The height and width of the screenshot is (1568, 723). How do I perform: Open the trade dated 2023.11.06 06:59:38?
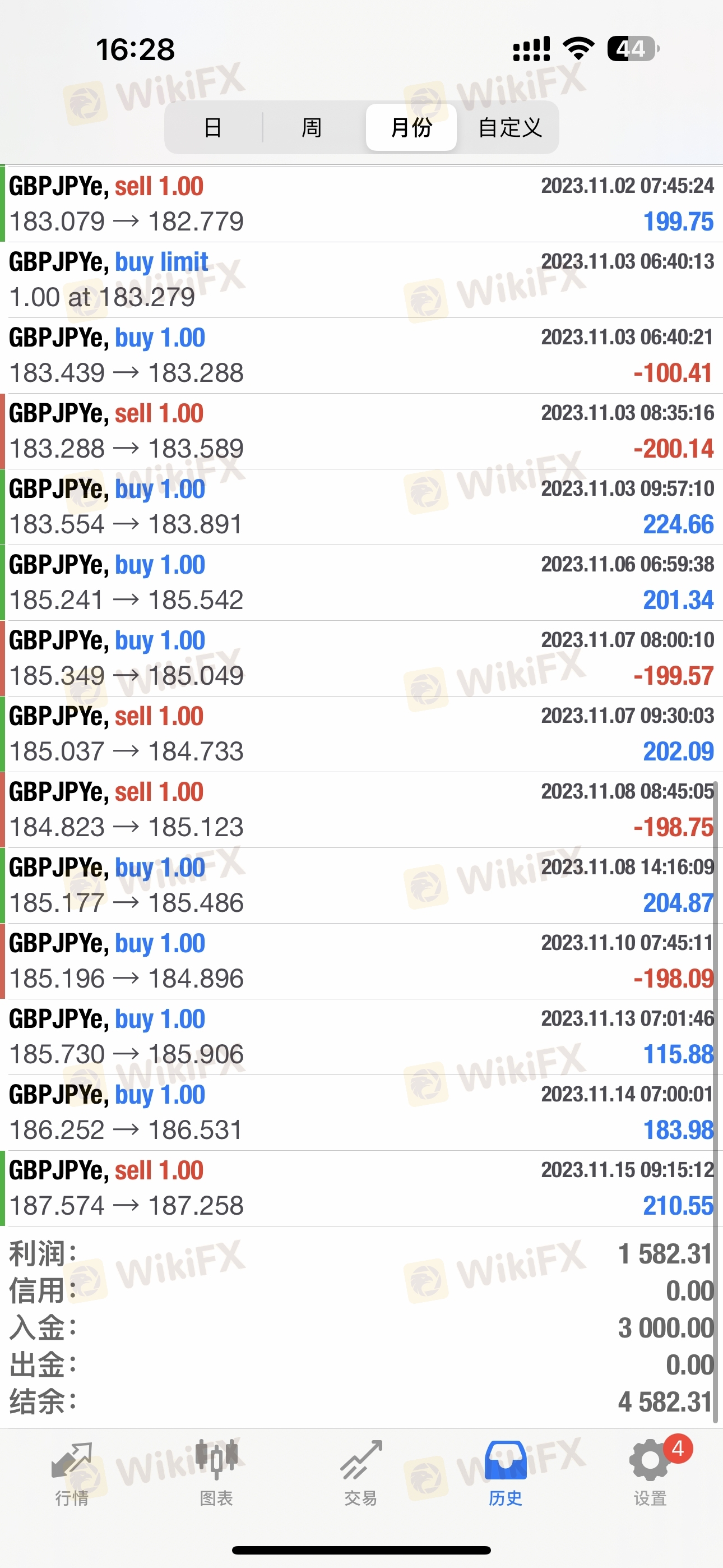pyautogui.click(x=361, y=583)
